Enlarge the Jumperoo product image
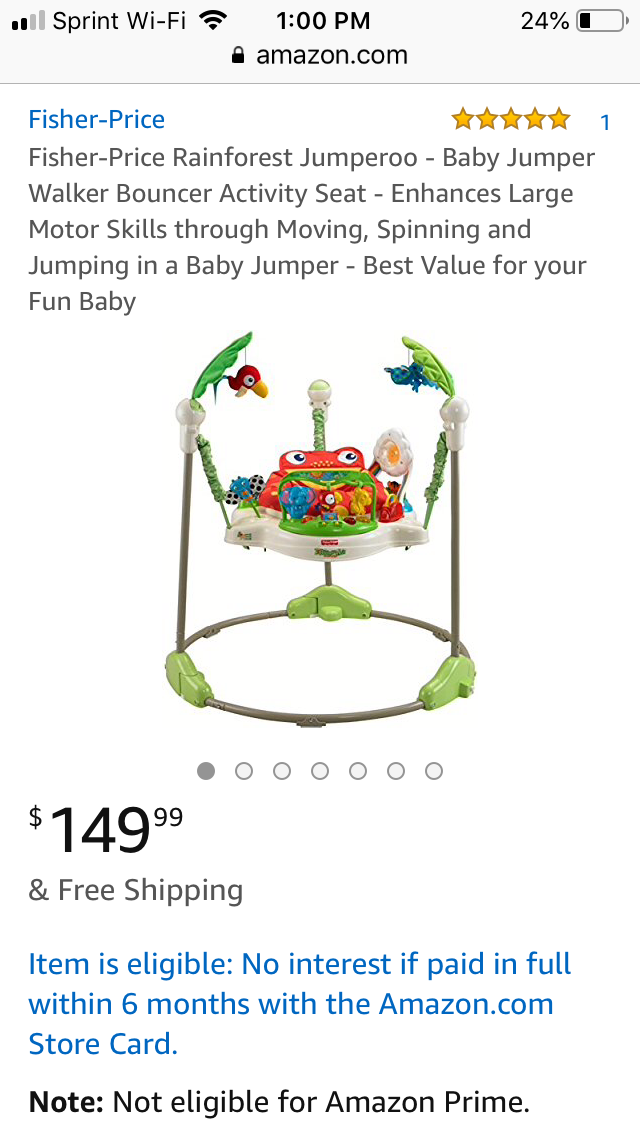 coord(319,528)
